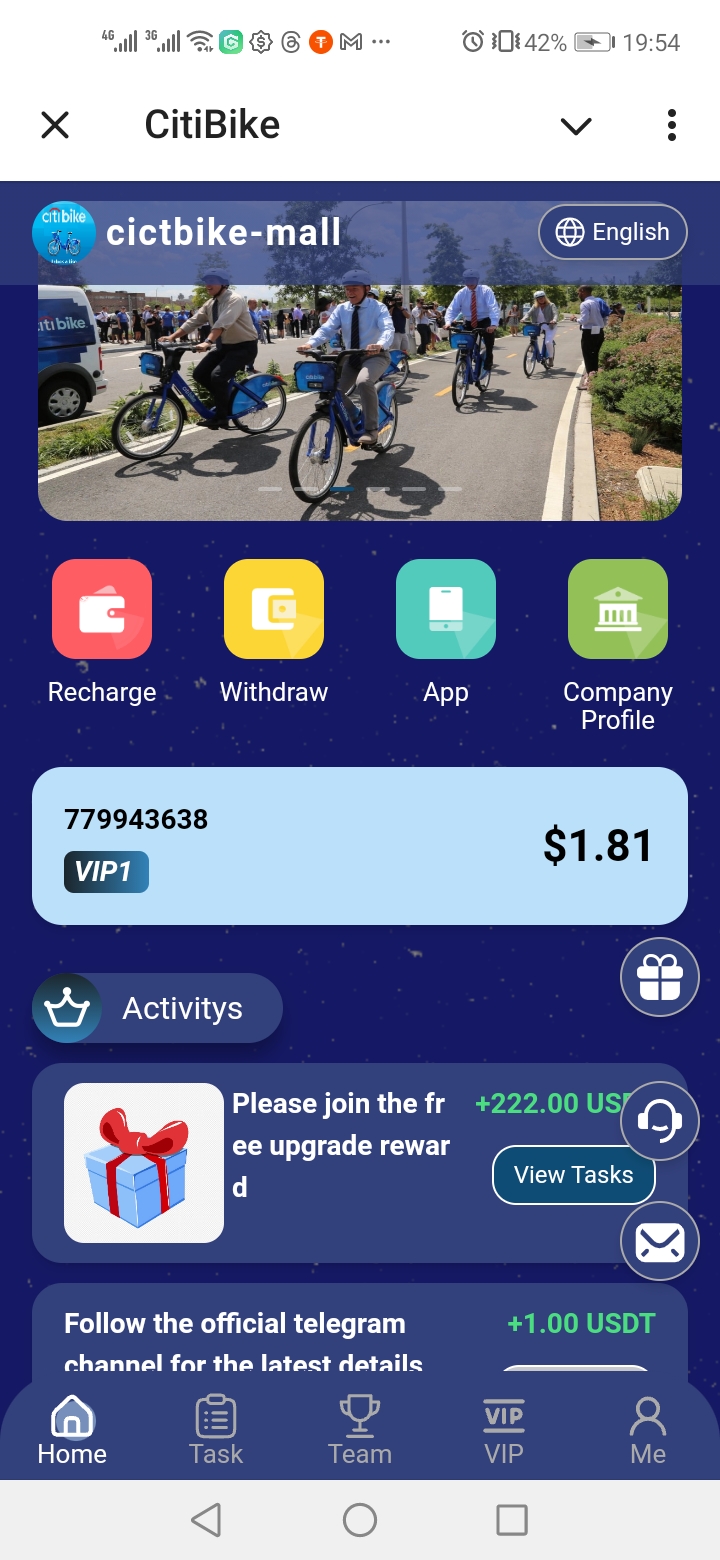
Task: View the Company Profile
Action: [x=618, y=646]
